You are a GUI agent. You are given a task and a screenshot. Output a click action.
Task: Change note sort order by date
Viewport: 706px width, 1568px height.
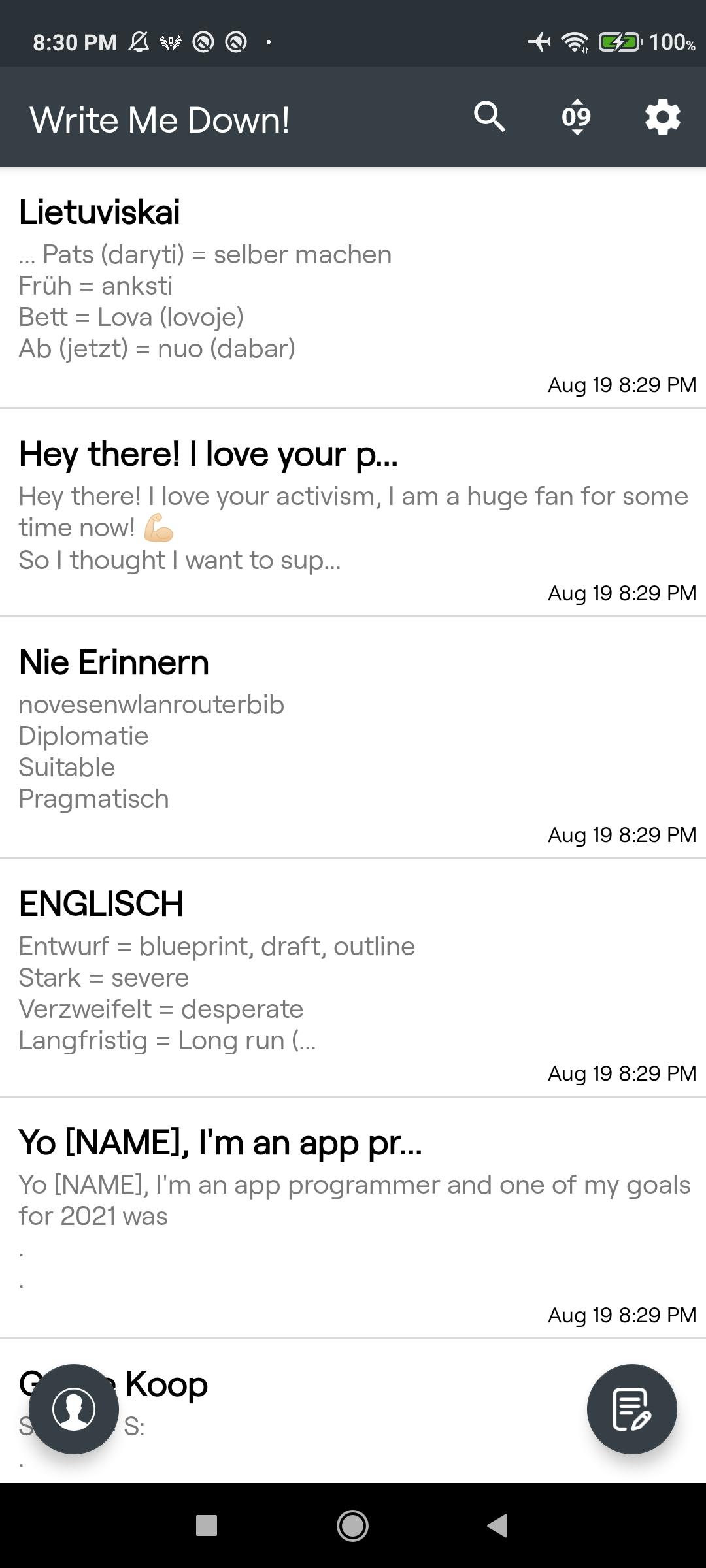(x=576, y=118)
